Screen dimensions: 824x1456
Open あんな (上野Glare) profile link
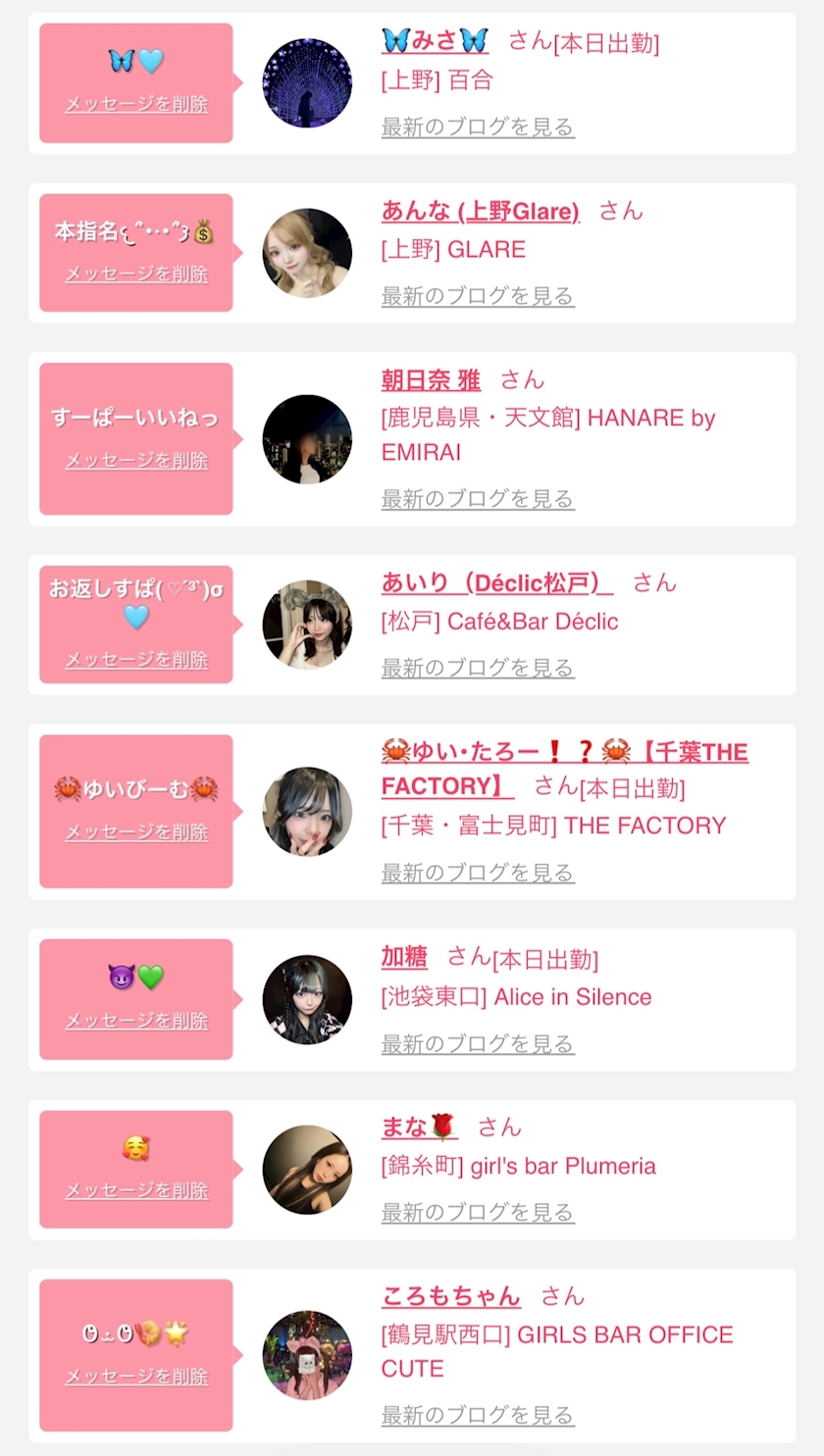click(x=481, y=211)
